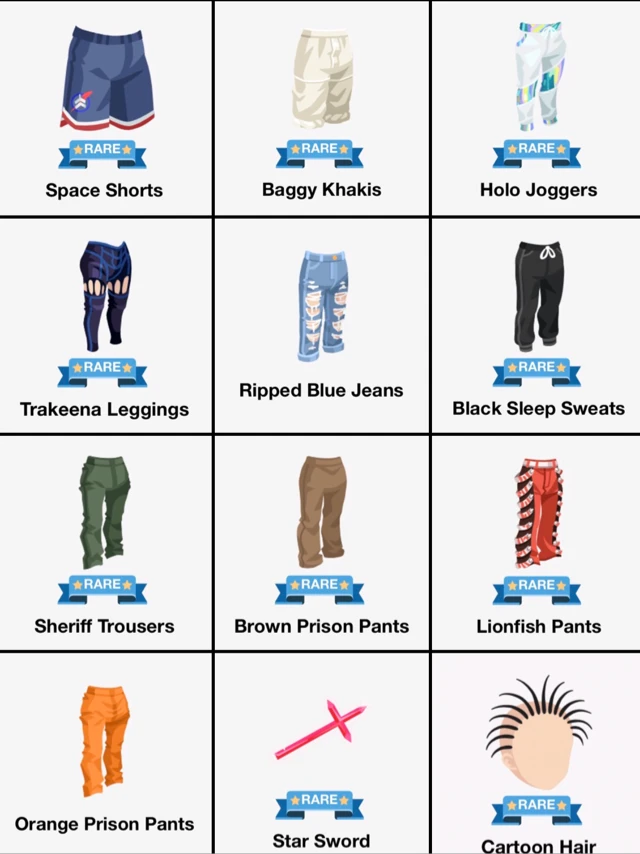View the Holo Joggers item
The image size is (640, 854).
click(537, 108)
